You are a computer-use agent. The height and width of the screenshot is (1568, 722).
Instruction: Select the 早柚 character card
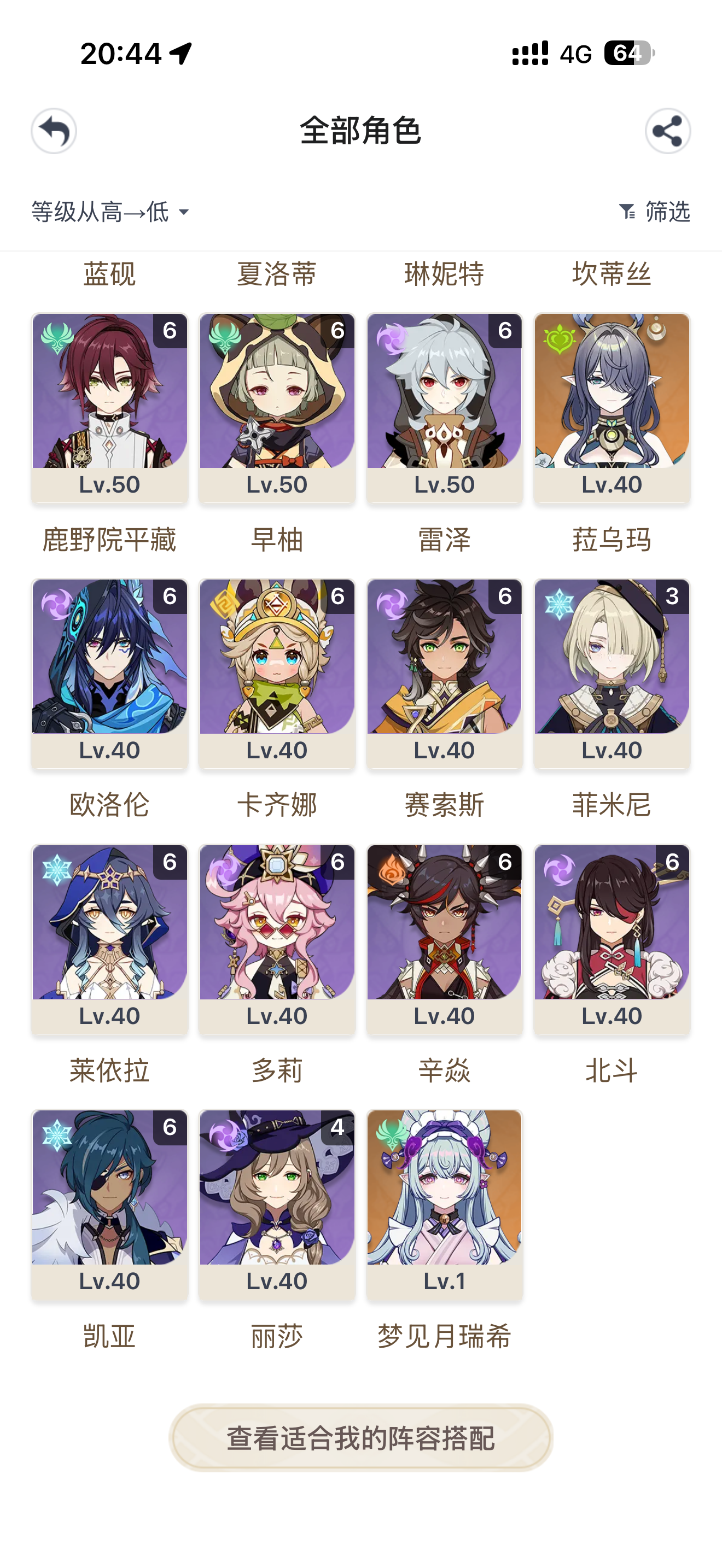pos(277,408)
